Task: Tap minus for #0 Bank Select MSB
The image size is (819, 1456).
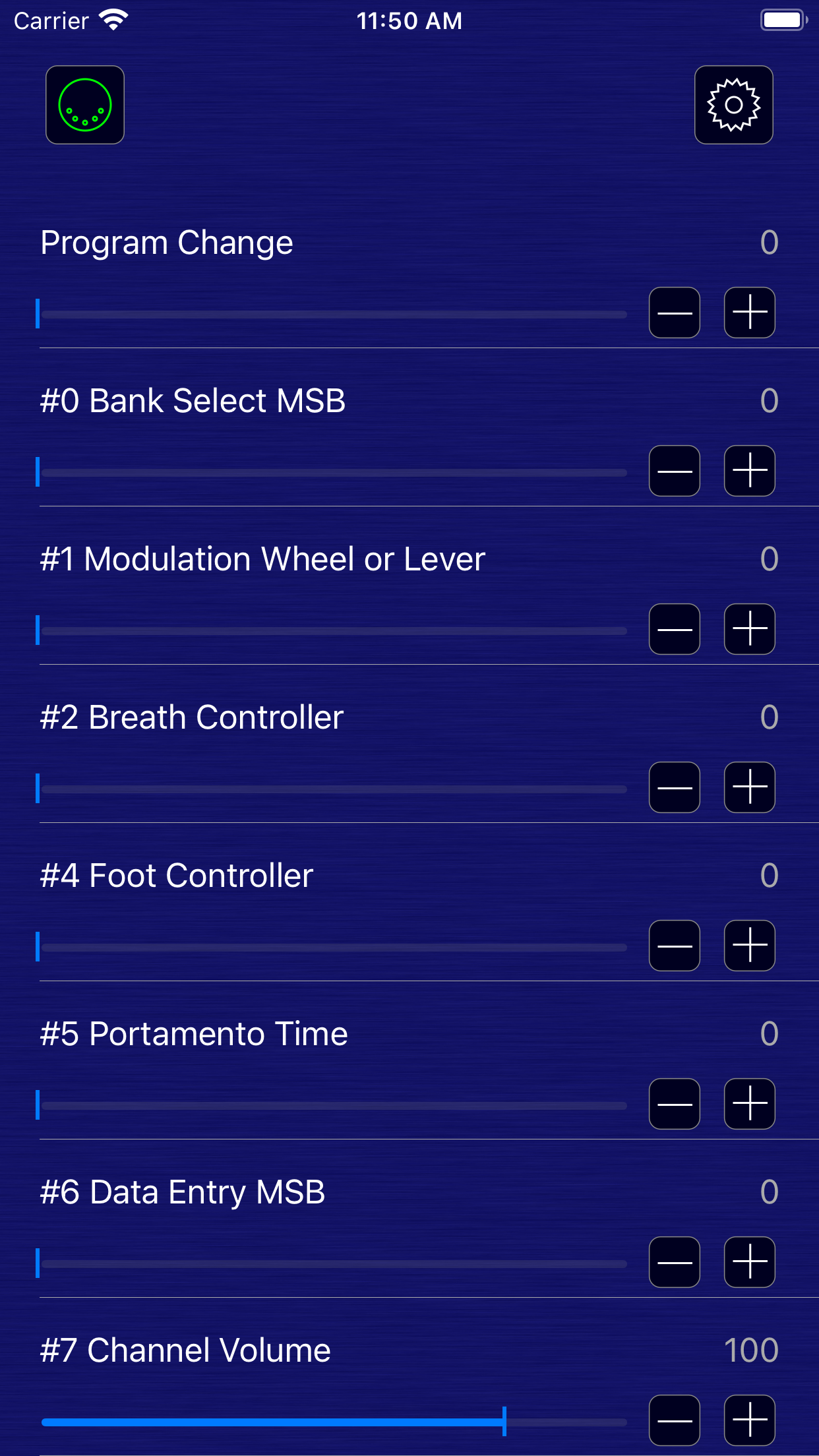Action: [675, 471]
